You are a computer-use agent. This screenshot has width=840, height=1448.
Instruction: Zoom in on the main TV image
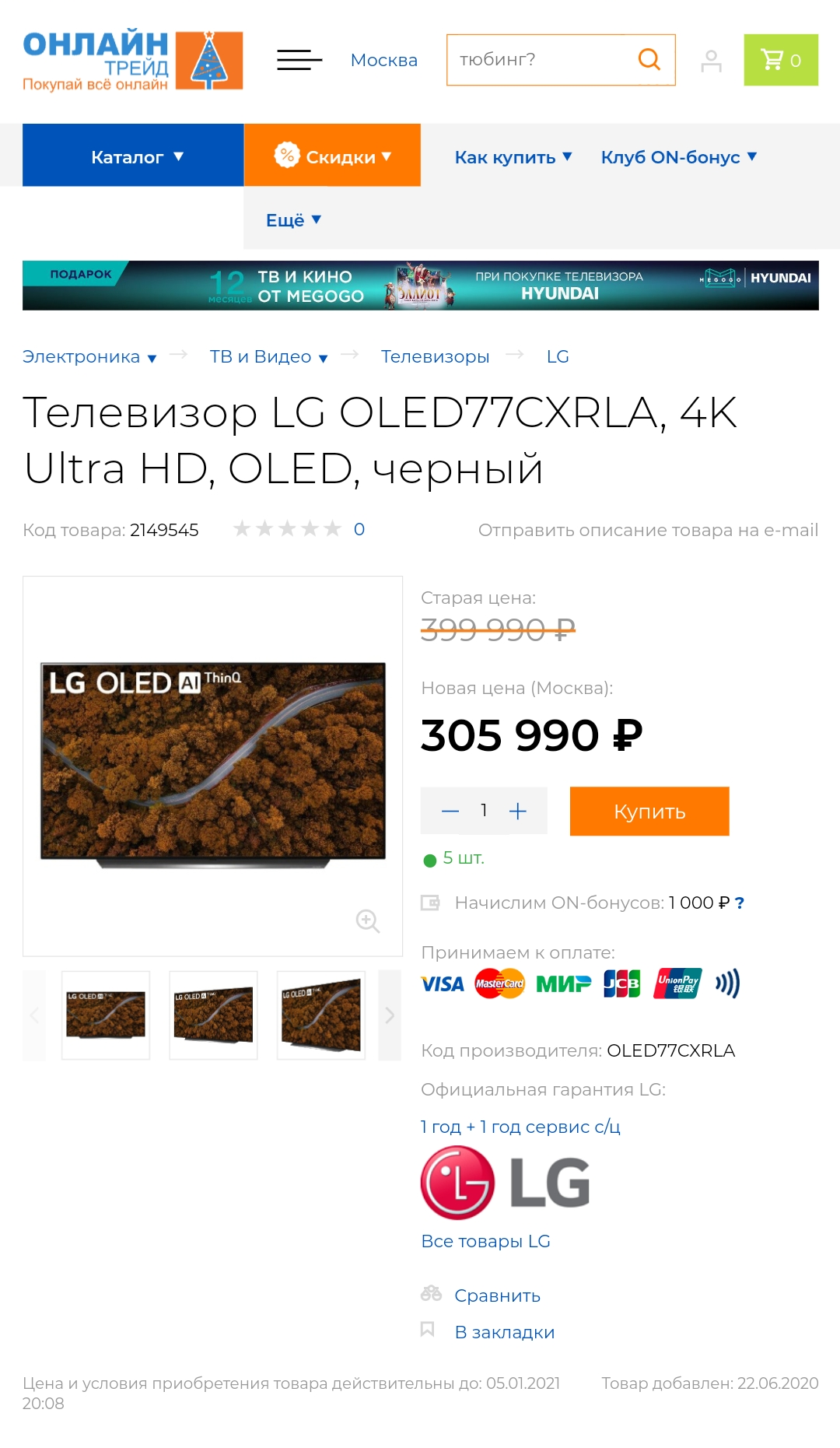[x=367, y=921]
